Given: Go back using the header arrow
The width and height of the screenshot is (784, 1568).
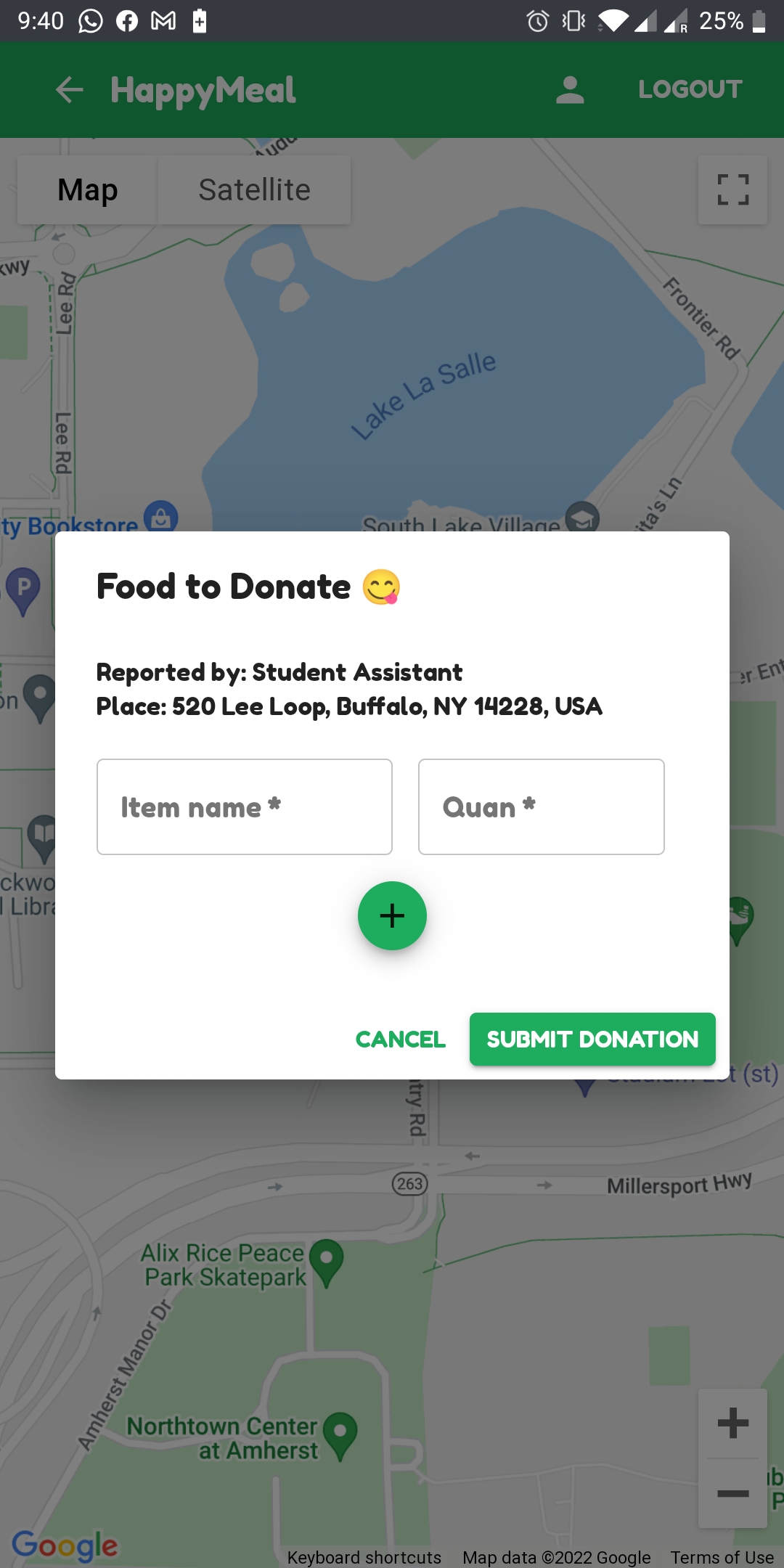Looking at the screenshot, I should pos(70,90).
